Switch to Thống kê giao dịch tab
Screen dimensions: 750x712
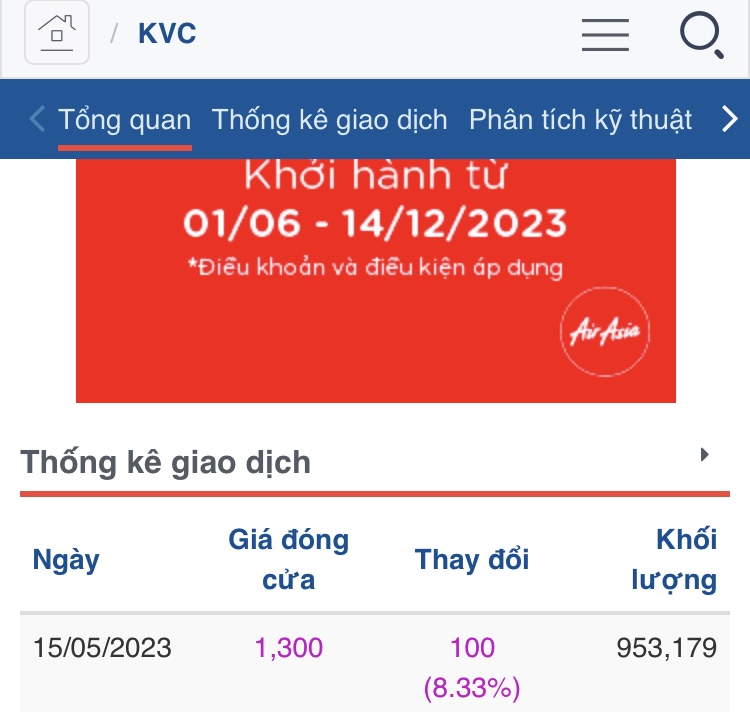click(329, 121)
